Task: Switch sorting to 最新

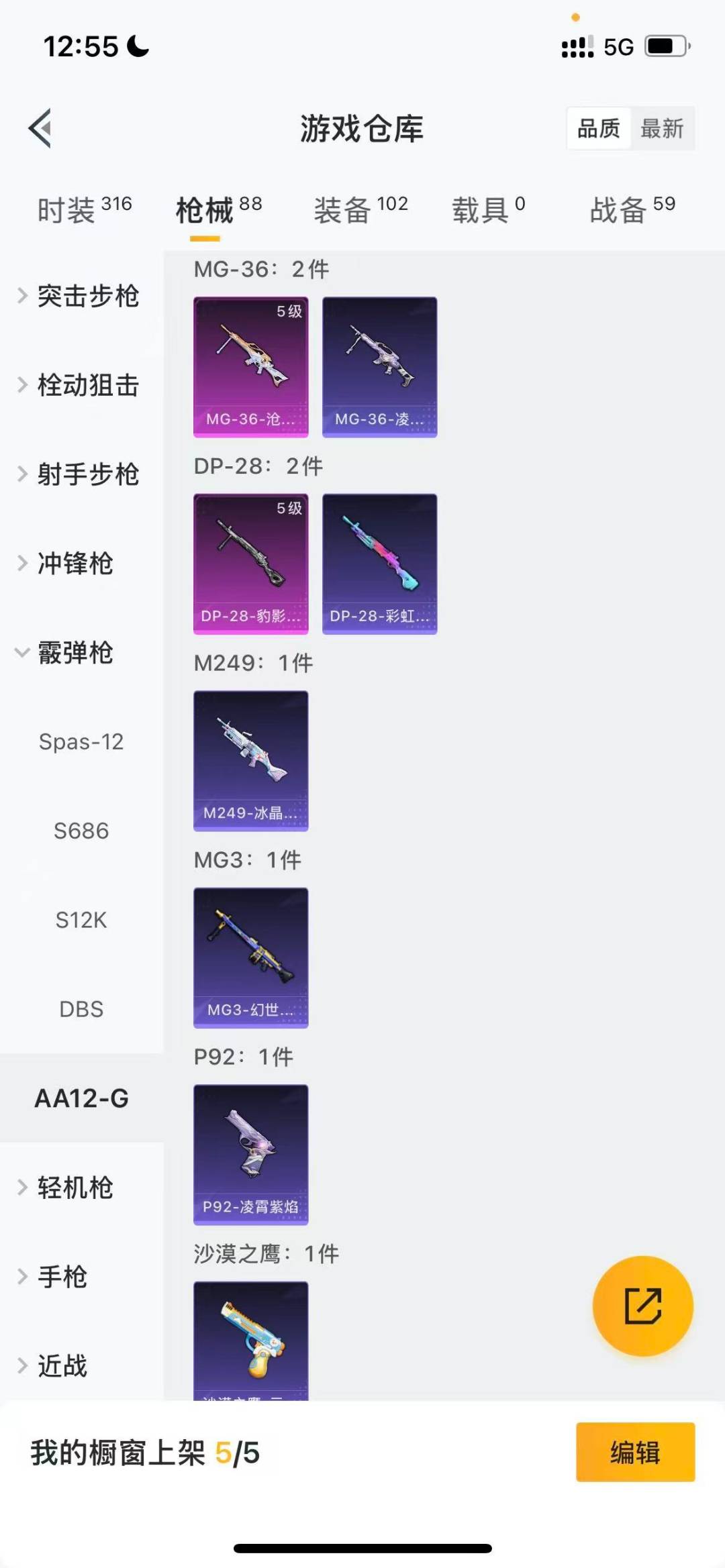Action: click(663, 128)
